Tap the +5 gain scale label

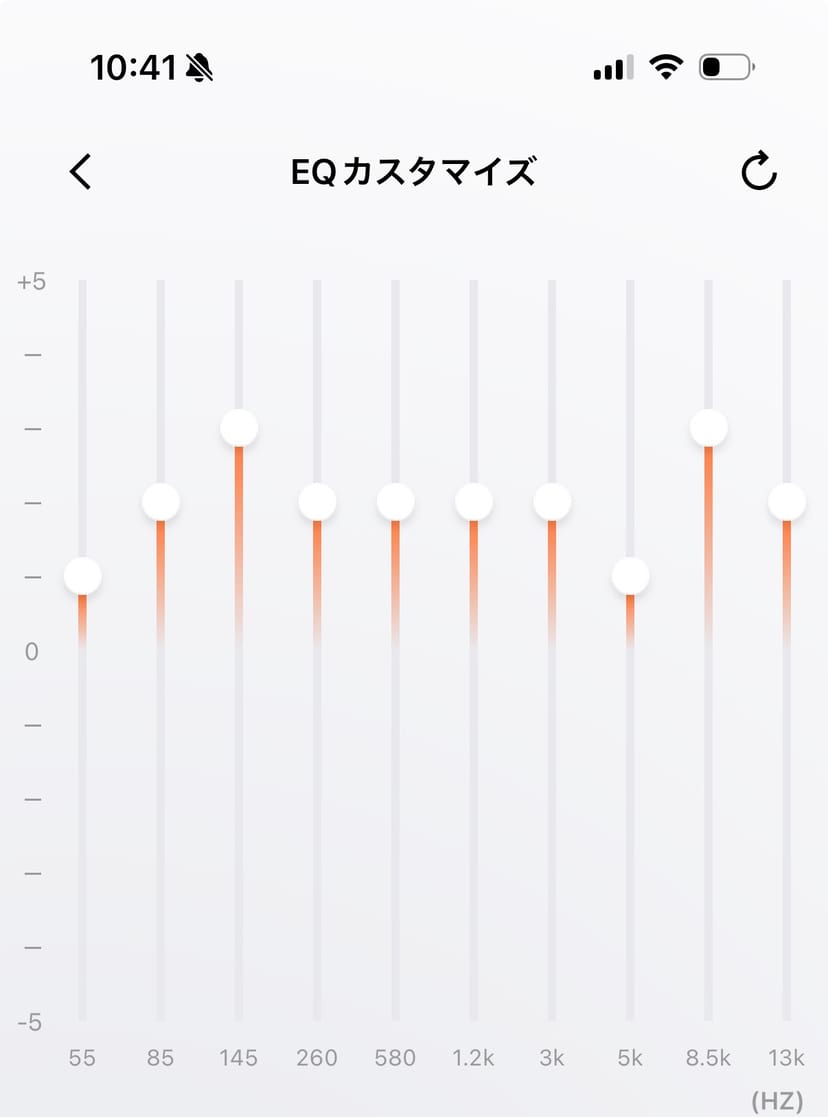(30, 281)
